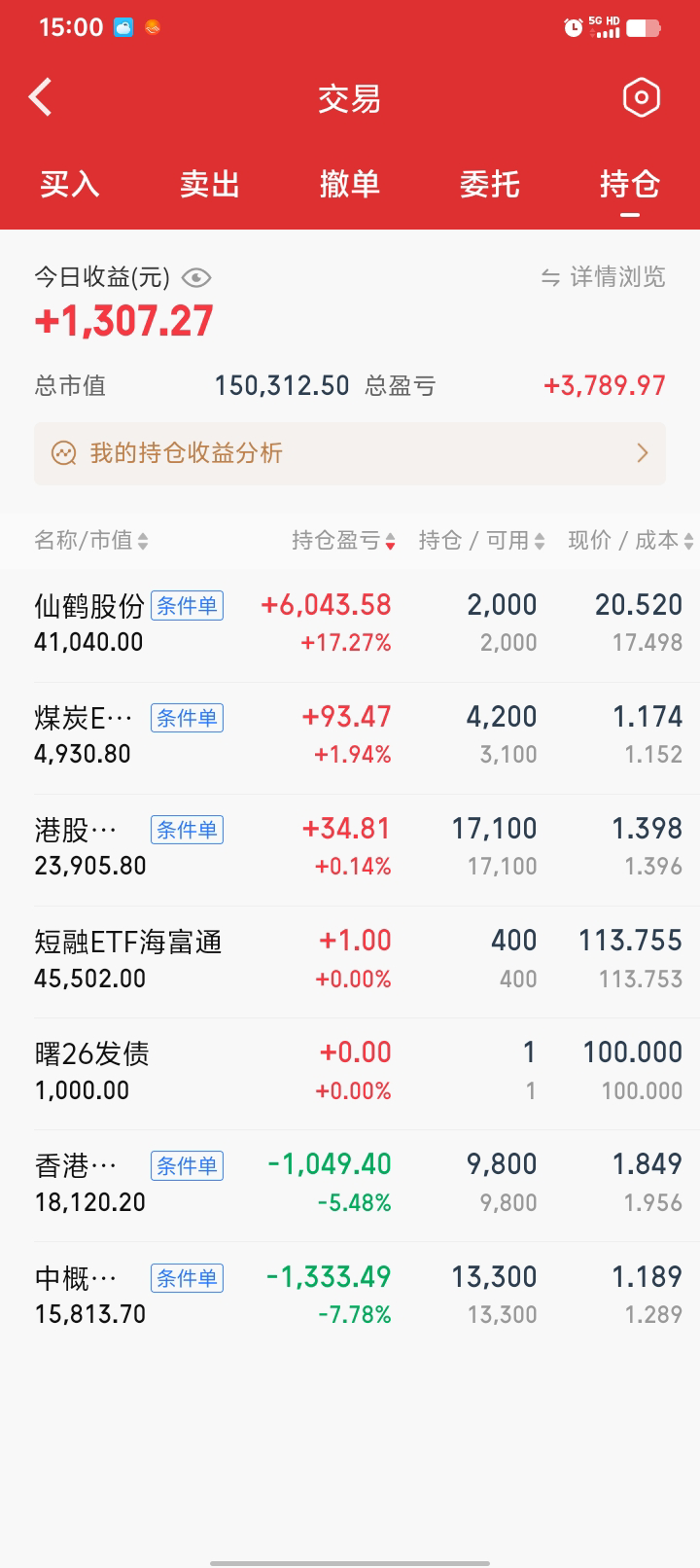Viewport: 700px width, 1568px height.
Task: Sort by 持仓 / 可用 column
Action: pos(481,541)
